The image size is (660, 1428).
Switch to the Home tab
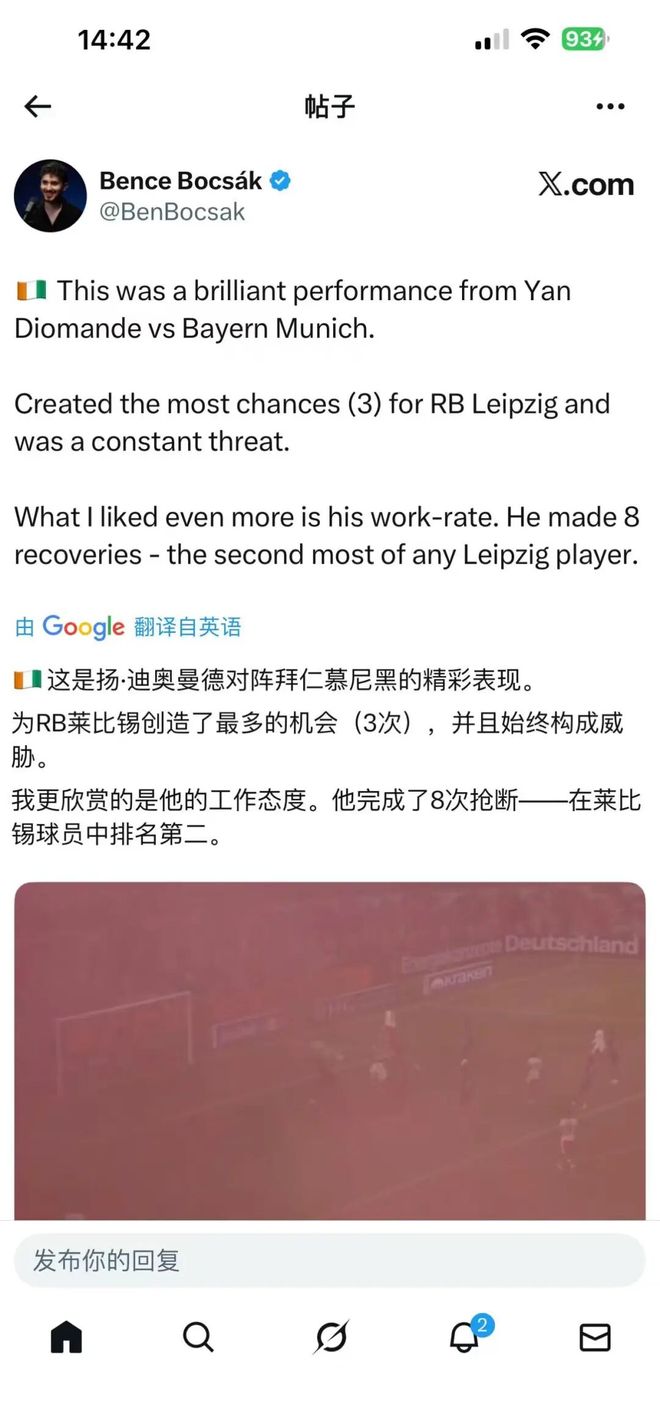point(66,1337)
